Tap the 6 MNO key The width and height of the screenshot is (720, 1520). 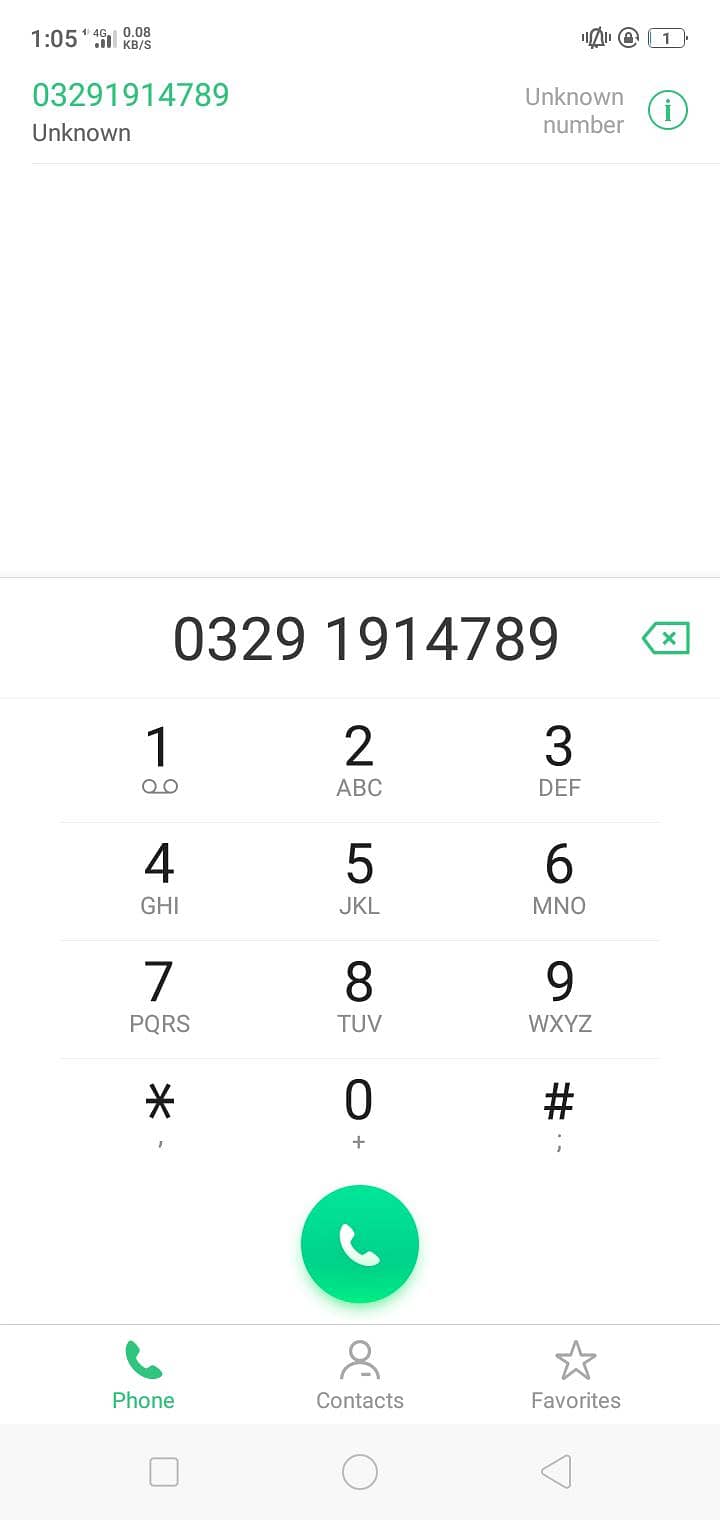[559, 878]
